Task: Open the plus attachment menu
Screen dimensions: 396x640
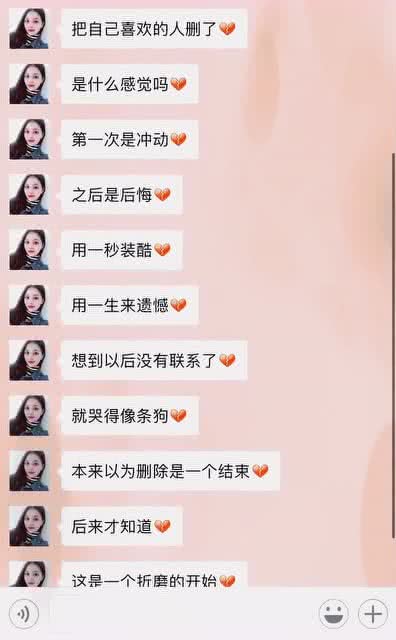Action: point(373,613)
